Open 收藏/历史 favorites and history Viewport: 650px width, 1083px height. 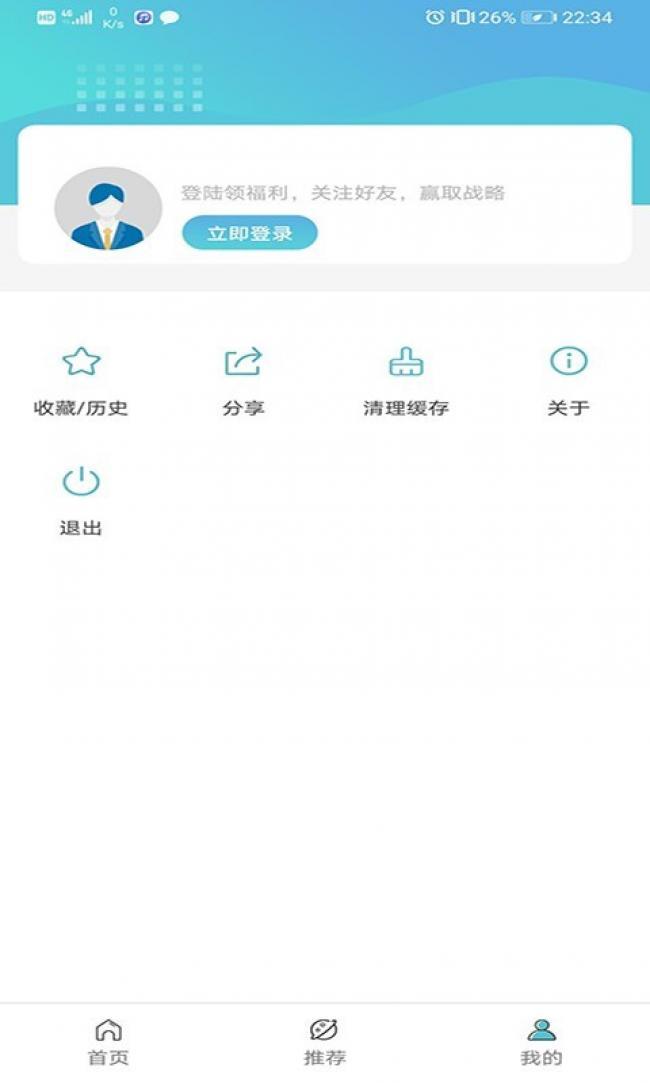[x=81, y=380]
